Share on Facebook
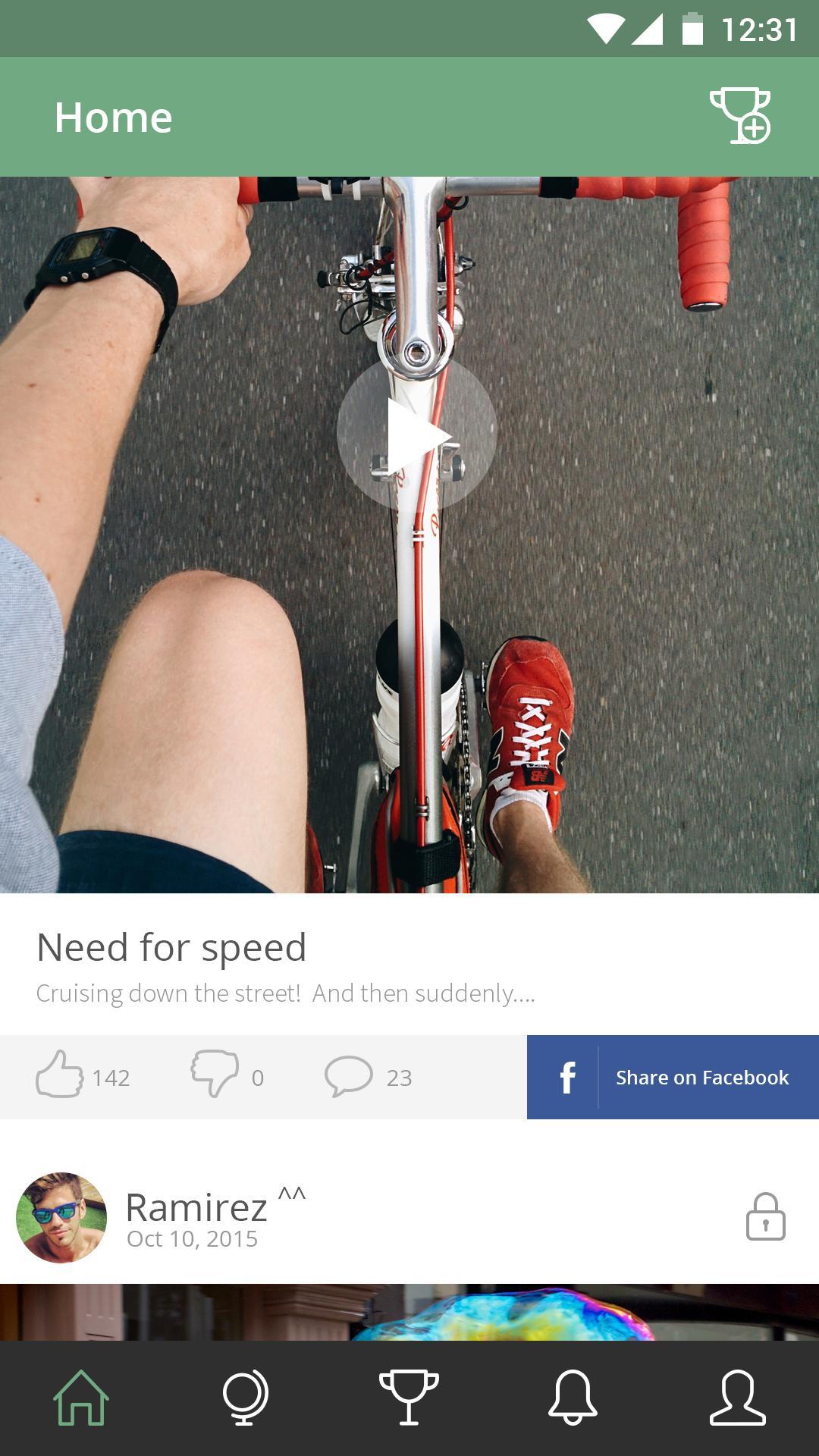Image resolution: width=819 pixels, height=1456 pixels. (x=673, y=1077)
